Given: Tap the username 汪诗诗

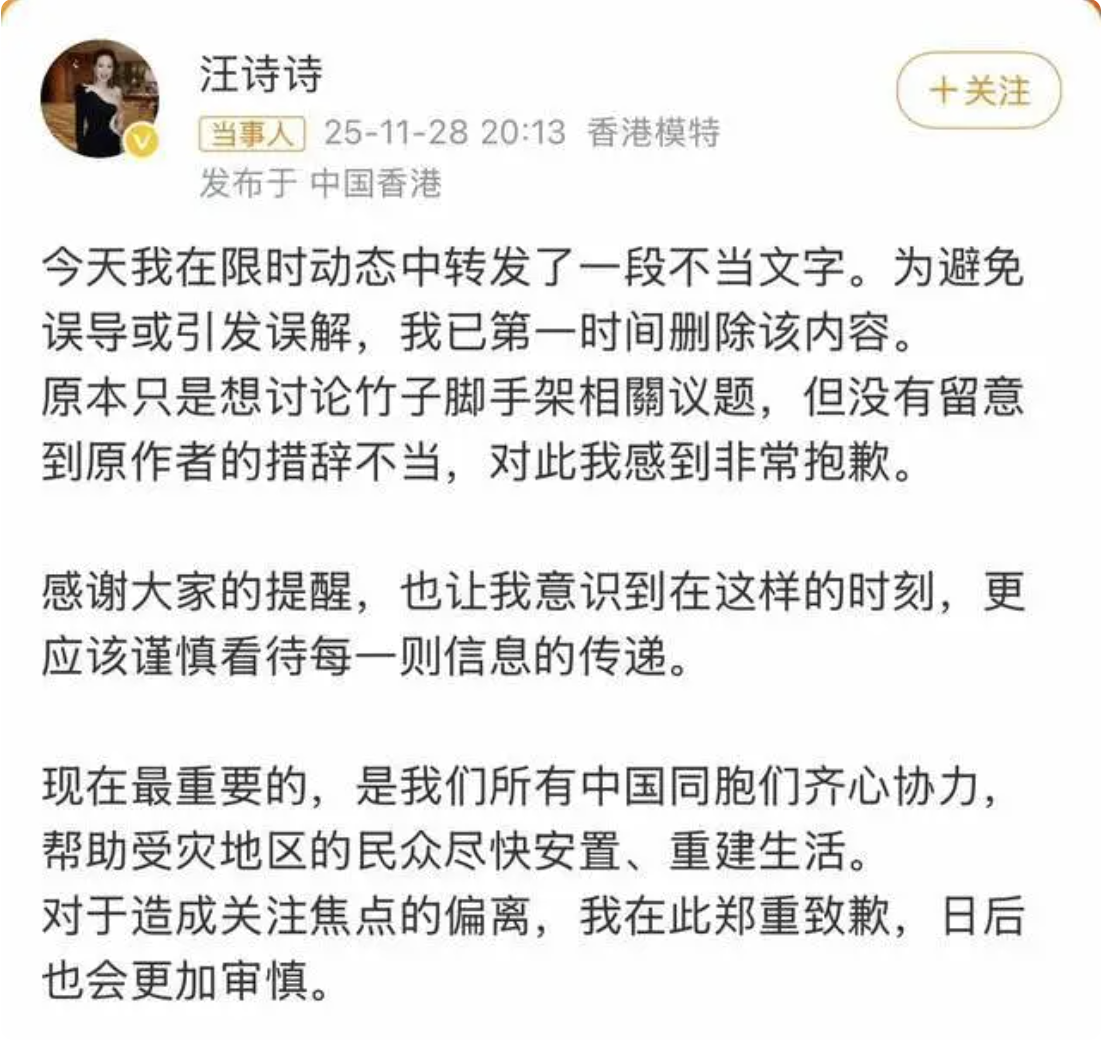Looking at the screenshot, I should 262,74.
